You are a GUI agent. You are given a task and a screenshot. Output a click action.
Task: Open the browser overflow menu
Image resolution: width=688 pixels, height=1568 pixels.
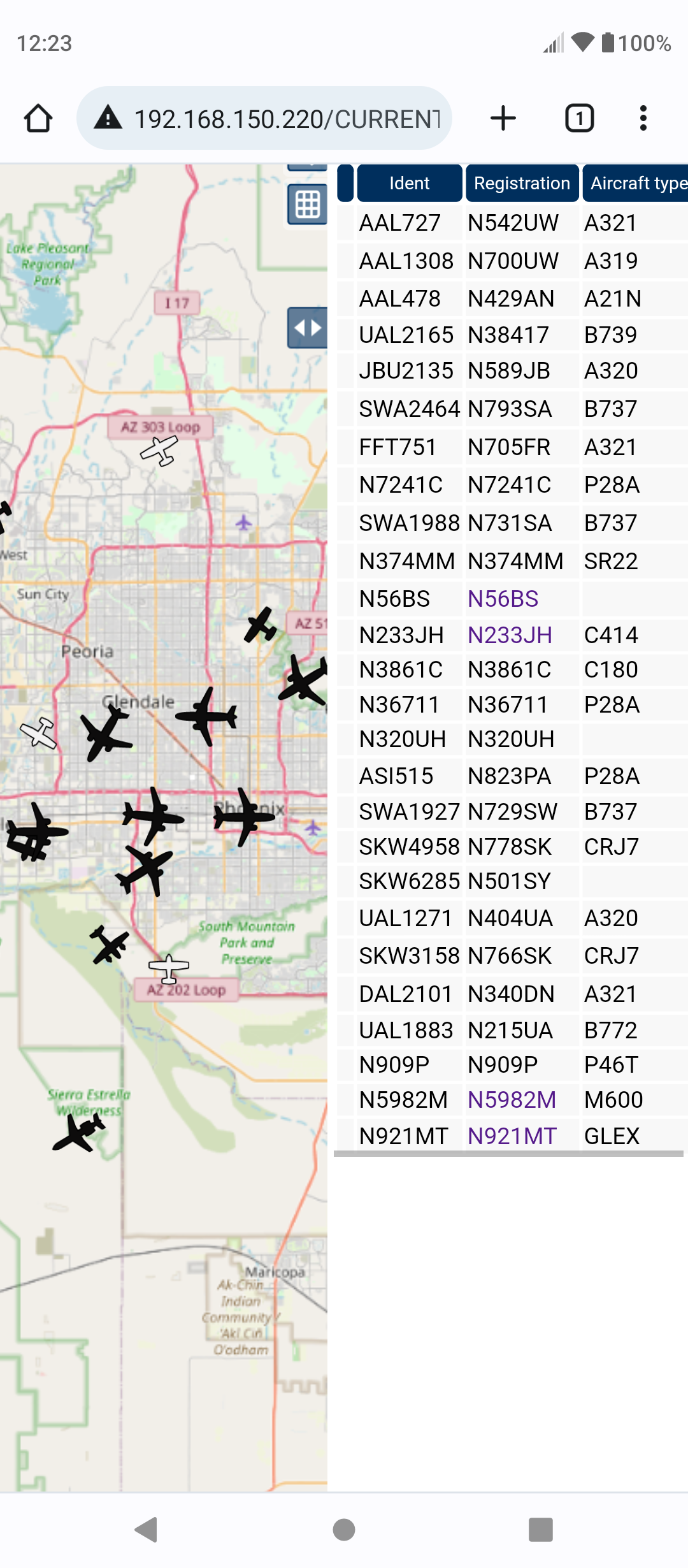[x=643, y=119]
